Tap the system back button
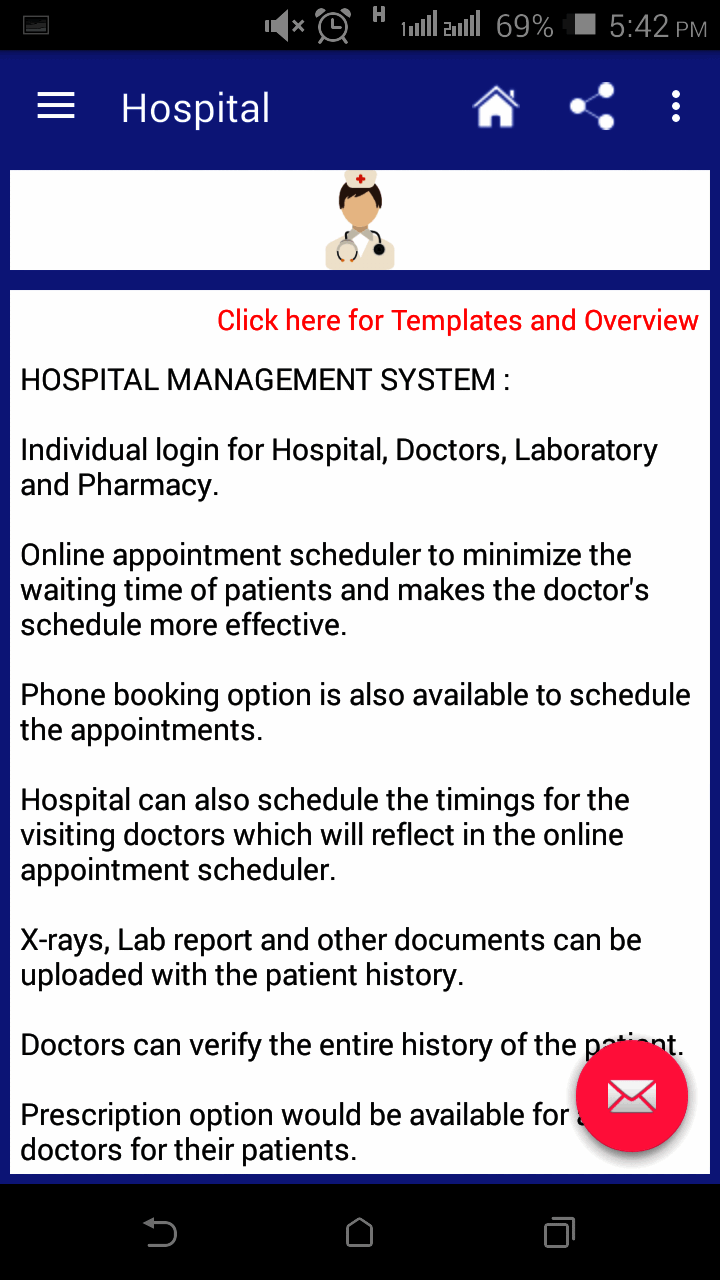This screenshot has width=720, height=1280. 160,1233
